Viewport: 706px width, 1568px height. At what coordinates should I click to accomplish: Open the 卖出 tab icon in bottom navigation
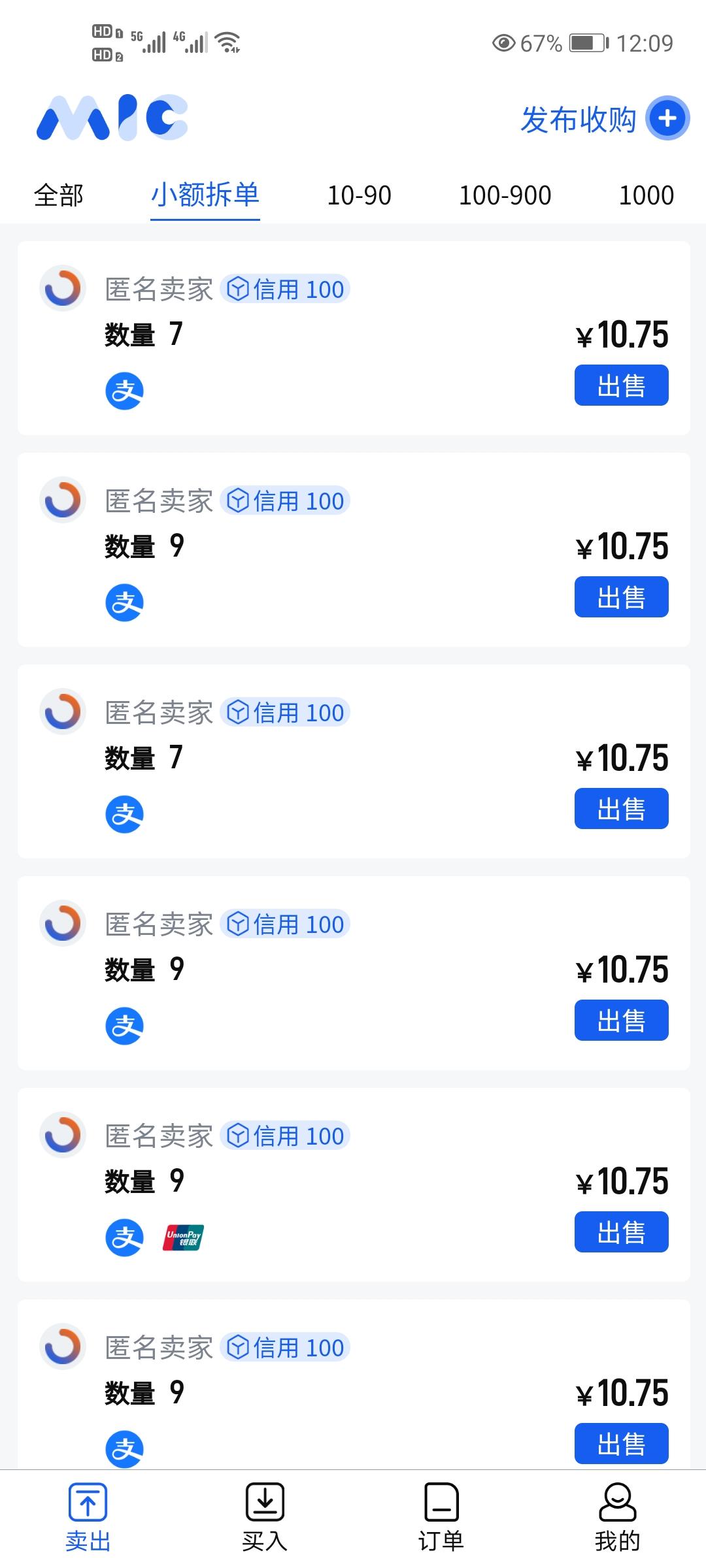[88, 1501]
